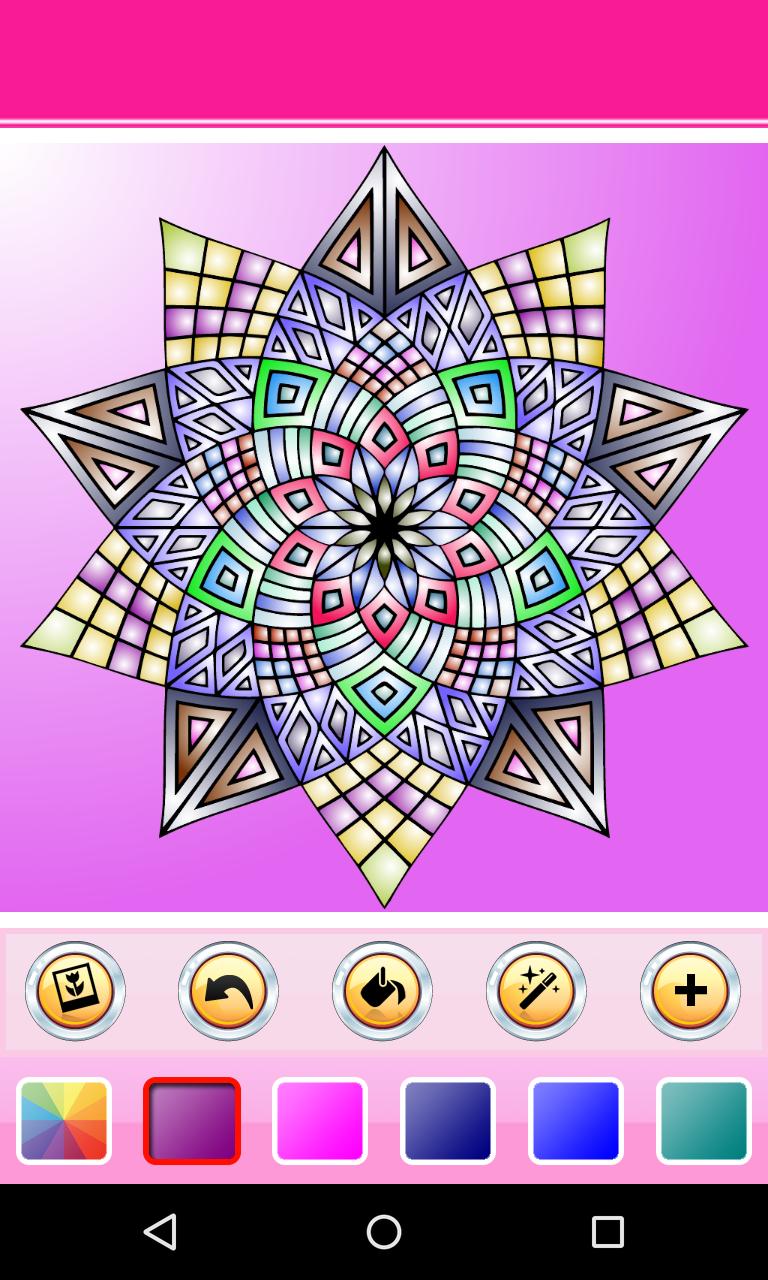Open the rainbow color picker wheel
Viewport: 768px width, 1280px height.
[x=64, y=1121]
